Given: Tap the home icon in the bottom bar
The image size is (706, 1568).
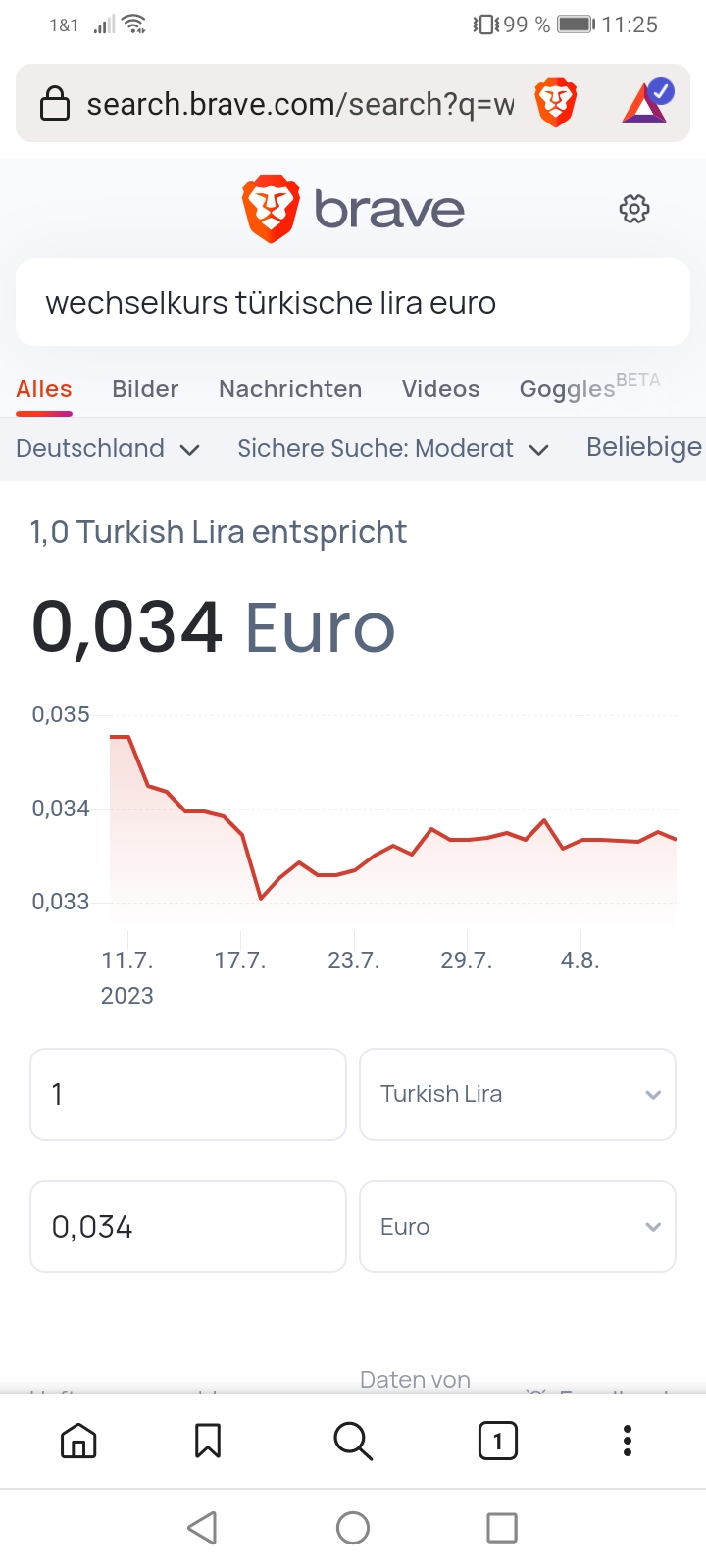Looking at the screenshot, I should tap(78, 1441).
